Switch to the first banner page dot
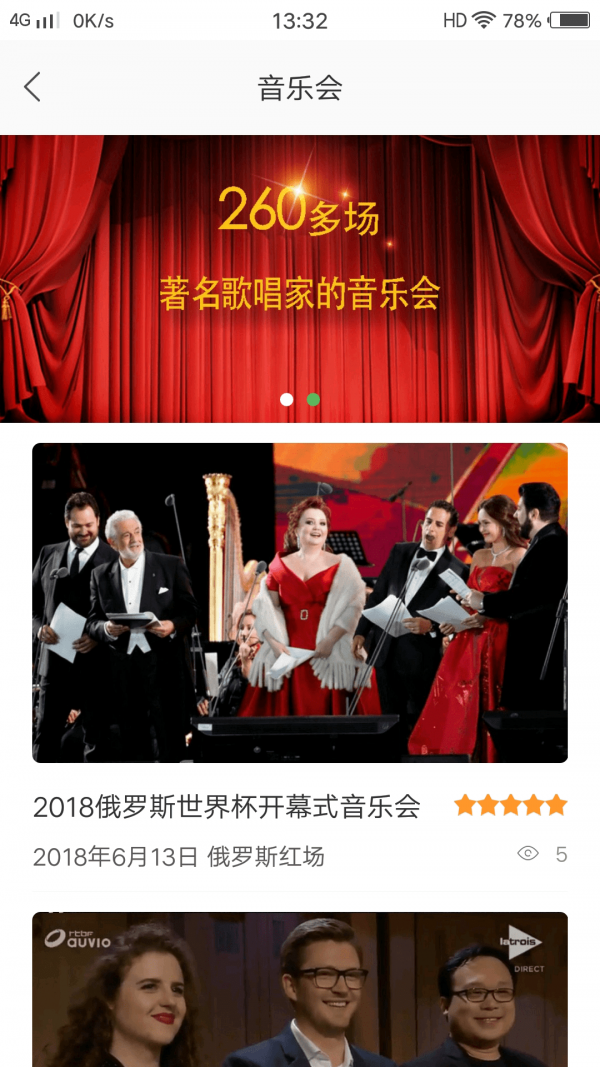 (287, 399)
